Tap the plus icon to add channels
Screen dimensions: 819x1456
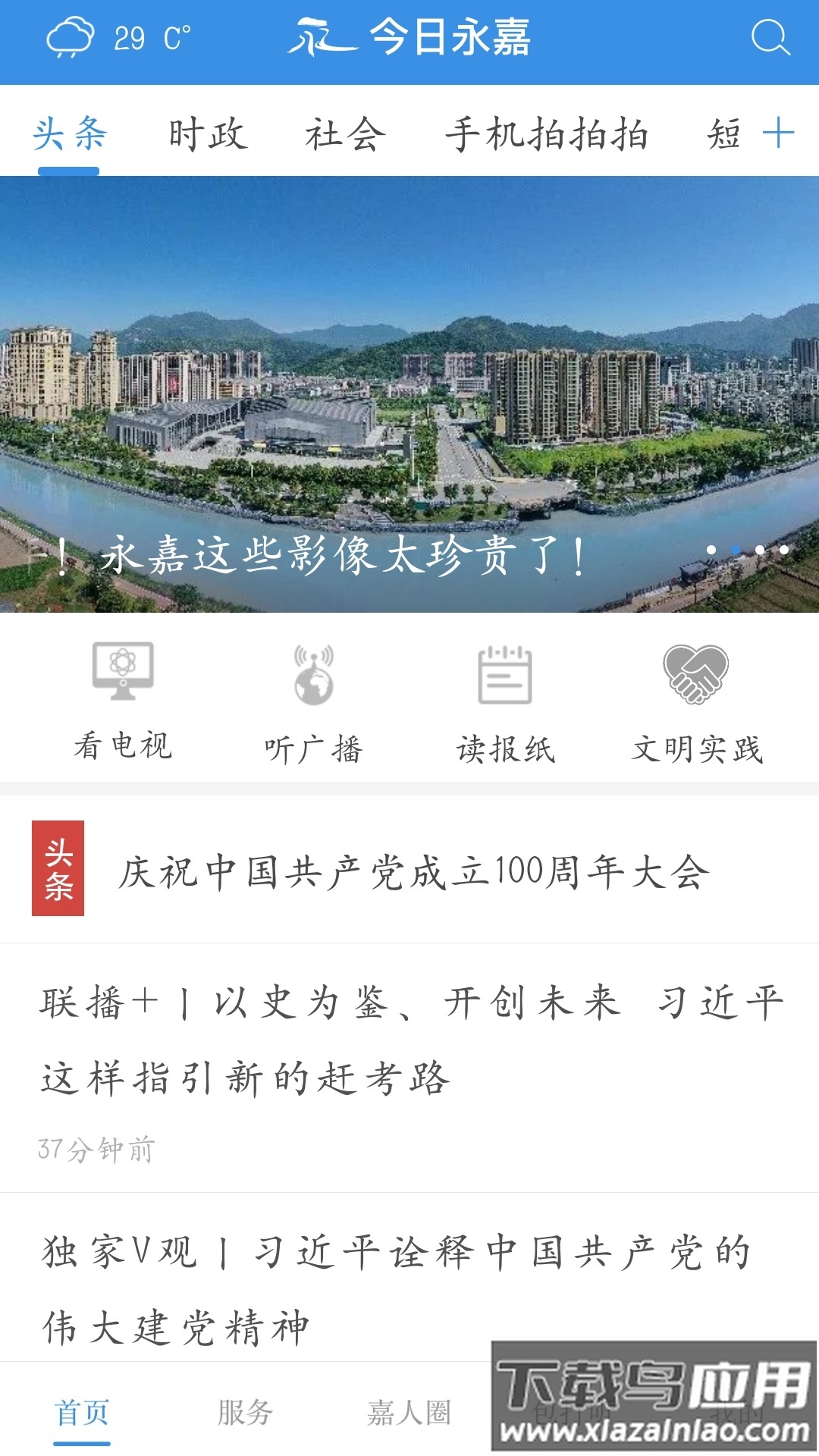778,133
